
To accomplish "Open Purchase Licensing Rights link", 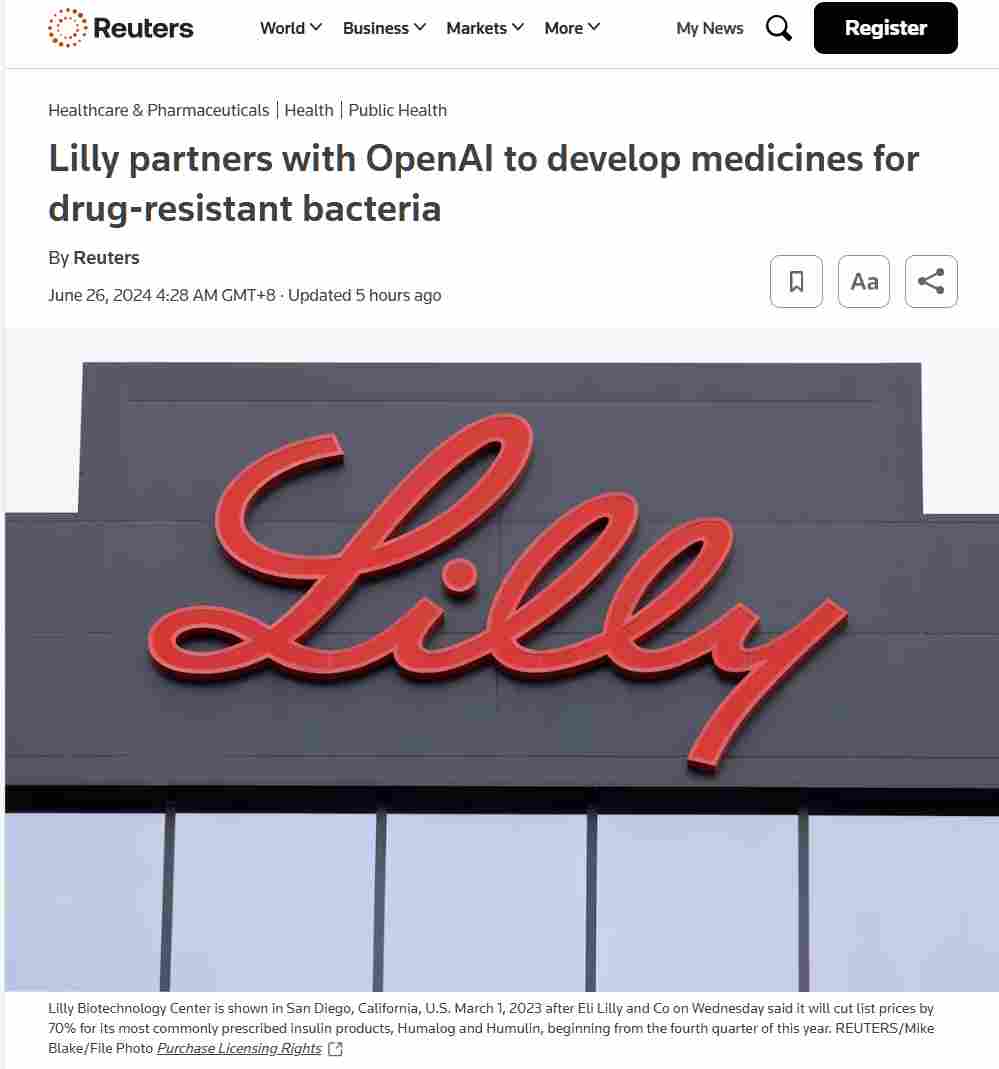I will [240, 1048].
